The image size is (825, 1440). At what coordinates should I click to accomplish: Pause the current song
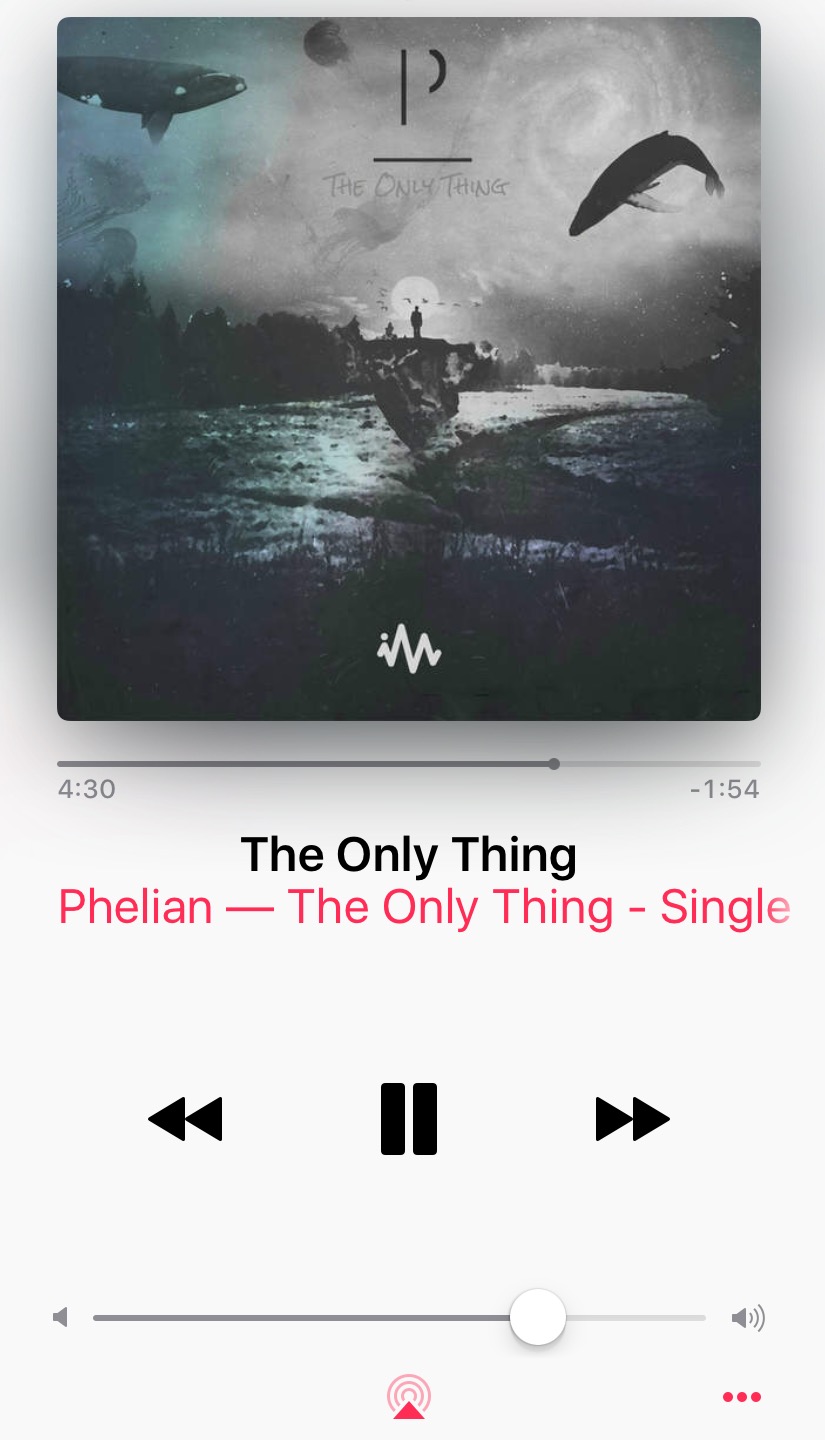pos(409,1119)
